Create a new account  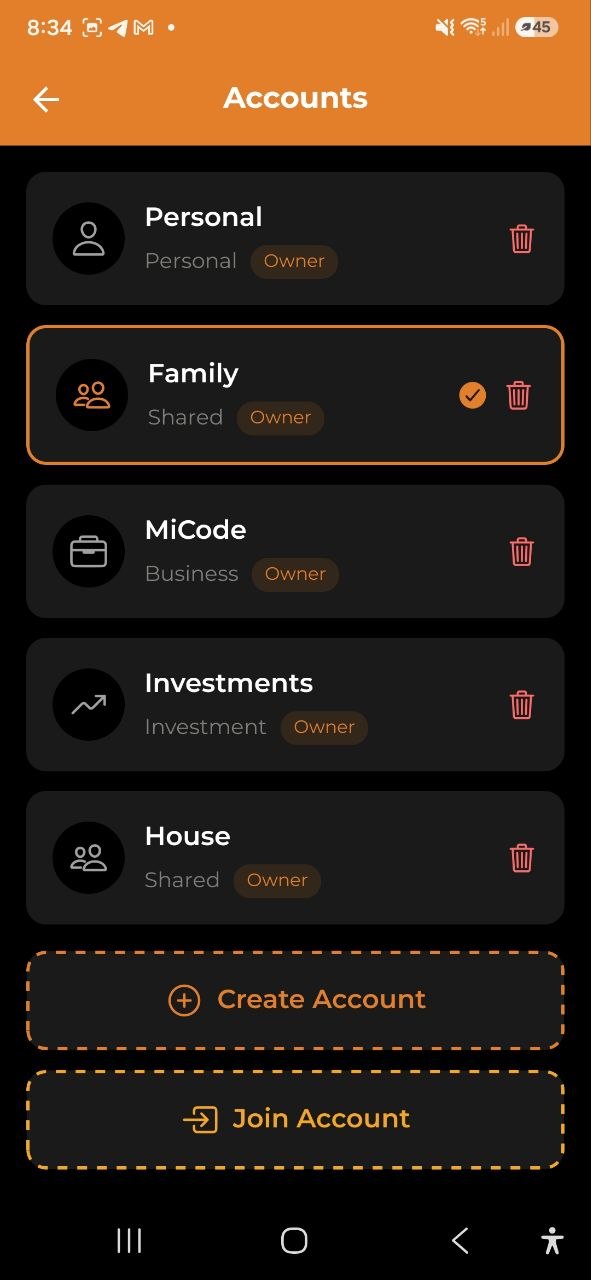(295, 1000)
